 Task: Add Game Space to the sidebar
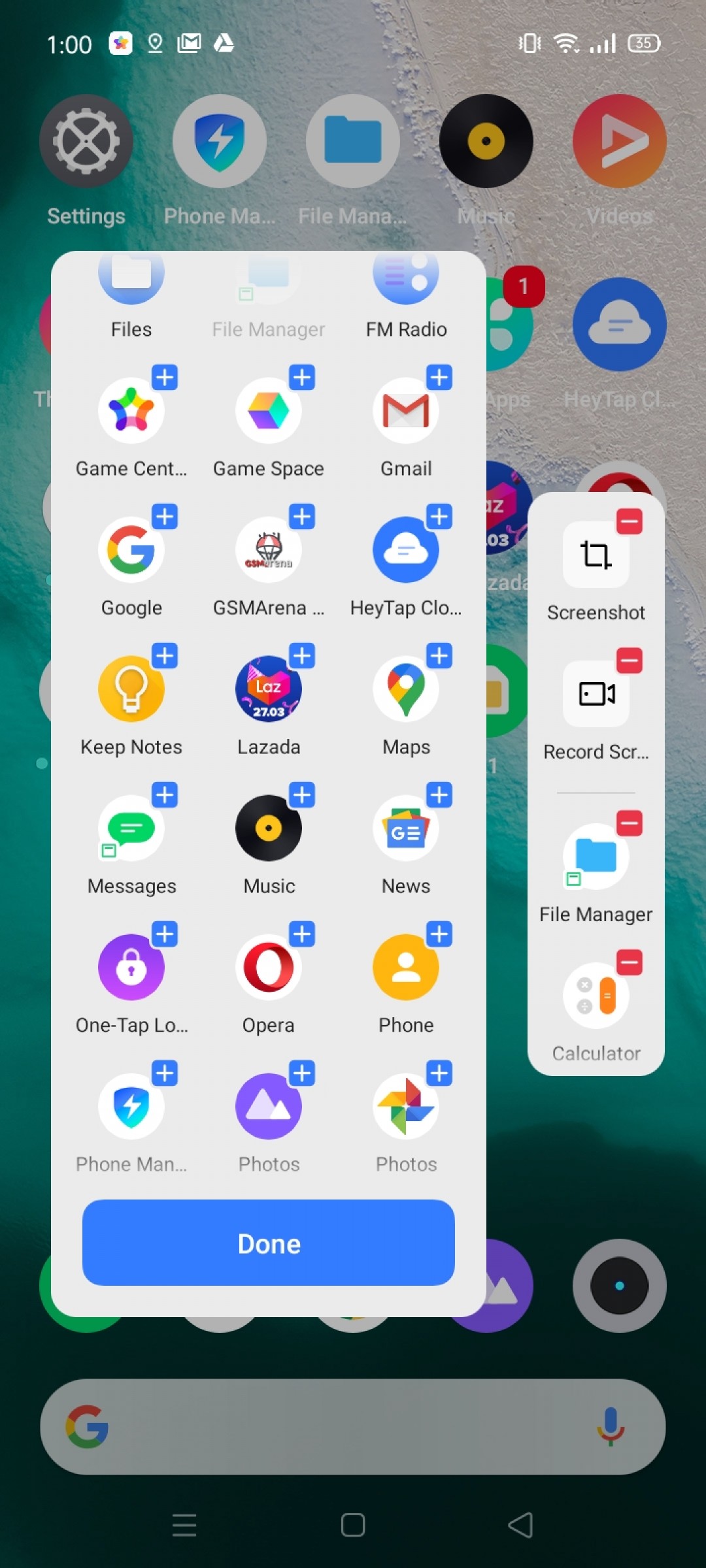(x=302, y=378)
